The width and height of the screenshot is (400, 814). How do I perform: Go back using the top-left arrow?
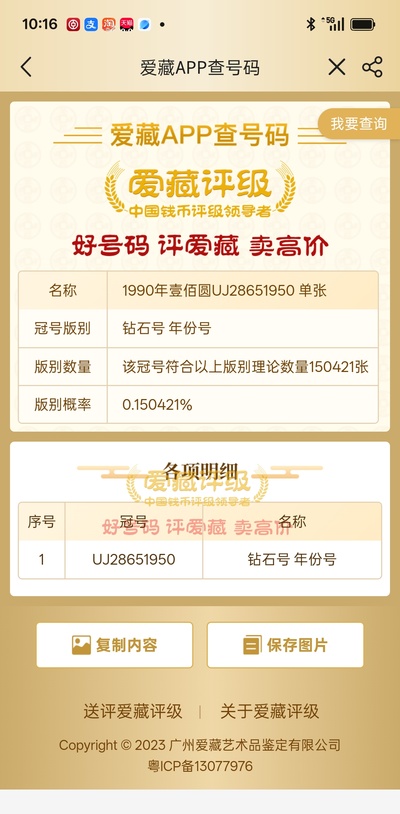[x=26, y=67]
